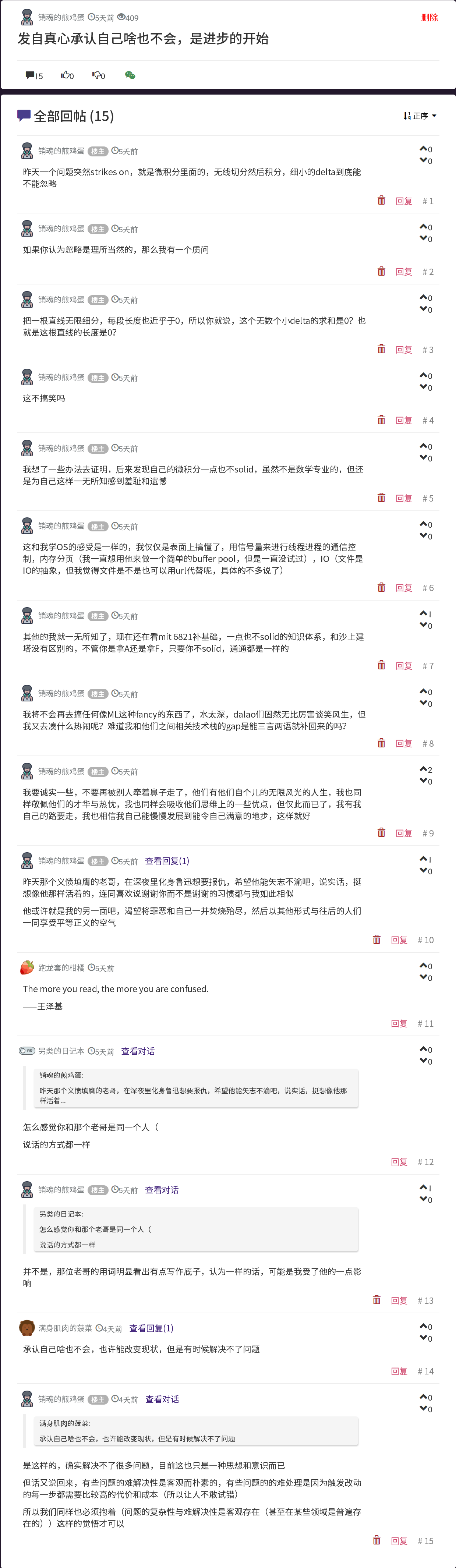
Task: Open the 正序 sort order dropdown
Action: click(420, 116)
